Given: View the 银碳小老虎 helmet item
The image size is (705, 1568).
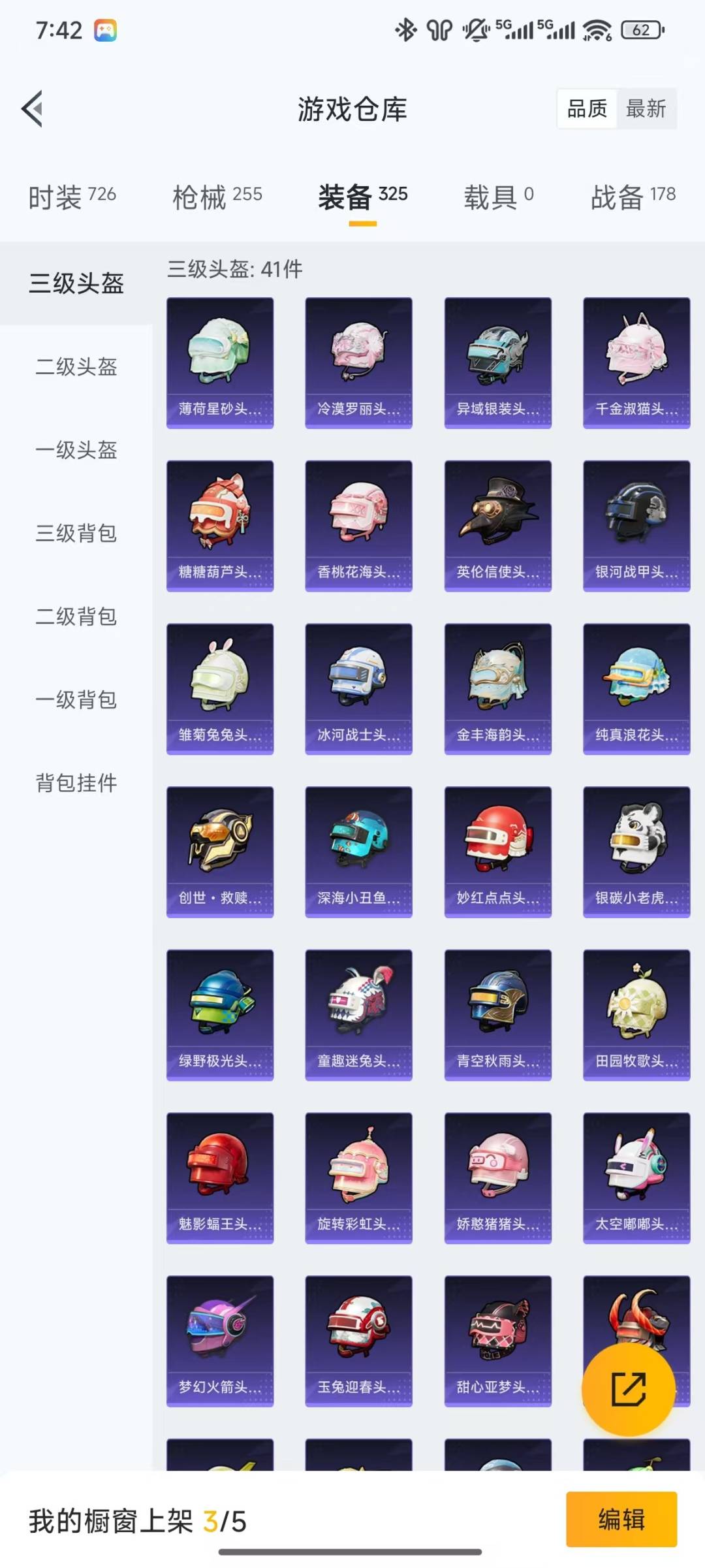Looking at the screenshot, I should pyautogui.click(x=636, y=852).
